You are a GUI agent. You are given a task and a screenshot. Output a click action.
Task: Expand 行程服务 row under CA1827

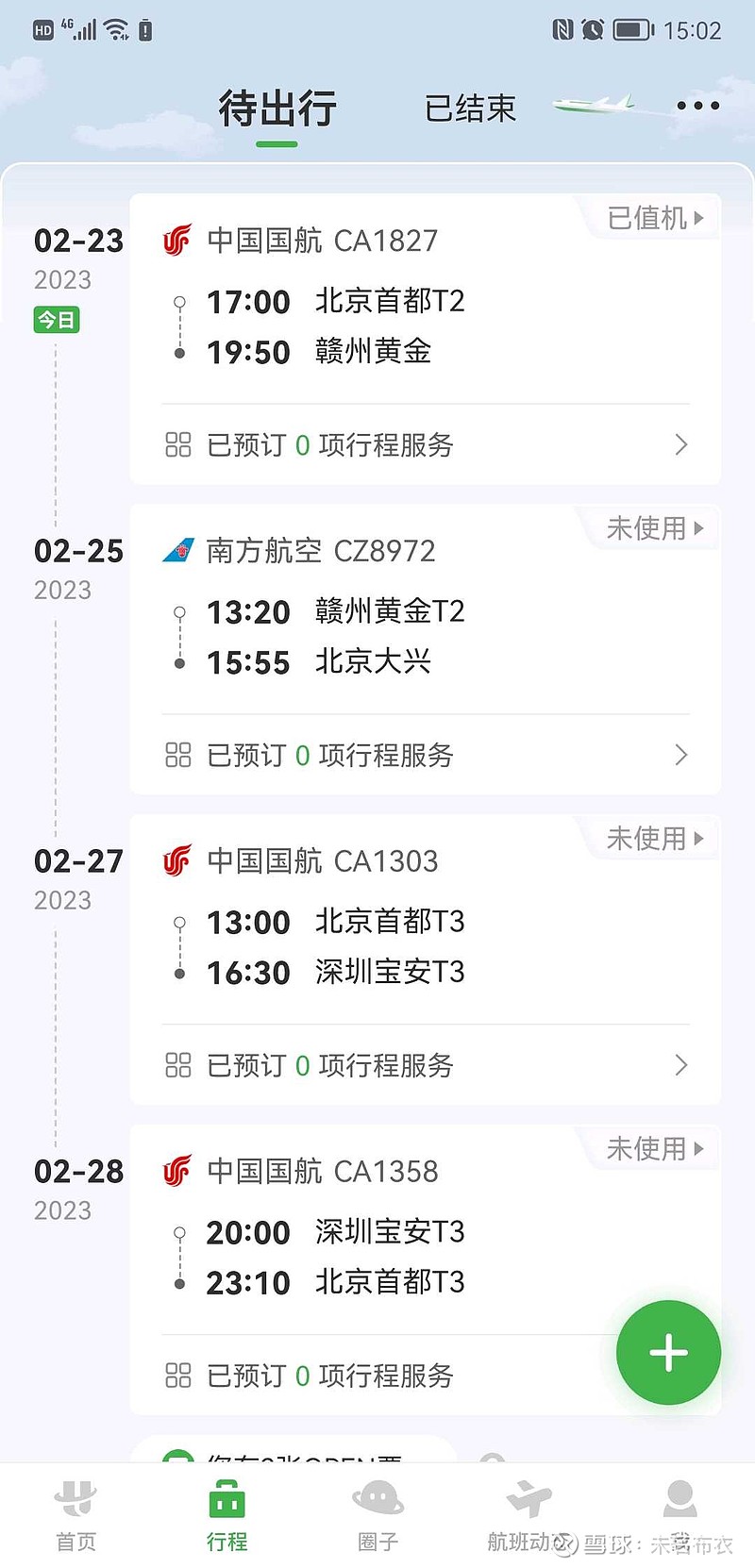pyautogui.click(x=425, y=444)
